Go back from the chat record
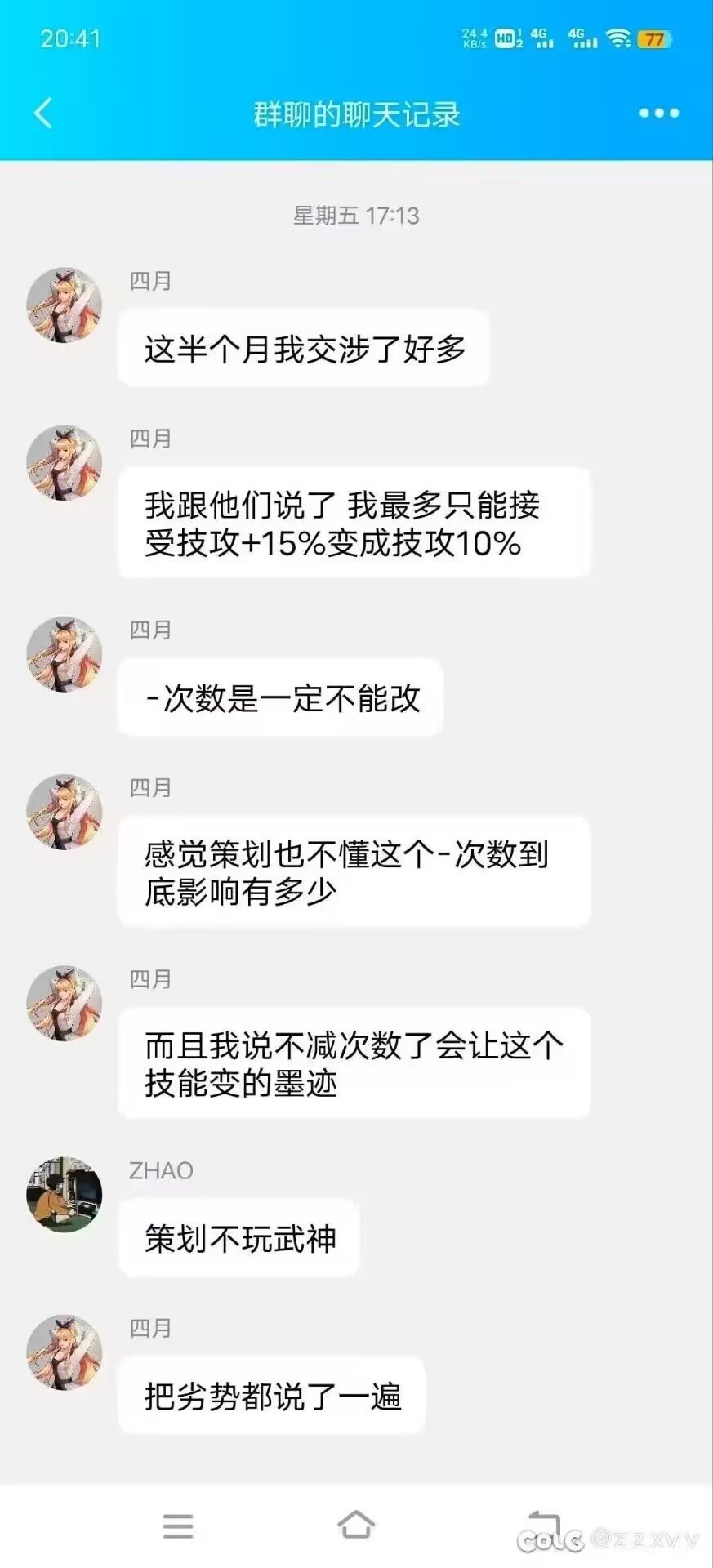713x1568 pixels. (43, 113)
